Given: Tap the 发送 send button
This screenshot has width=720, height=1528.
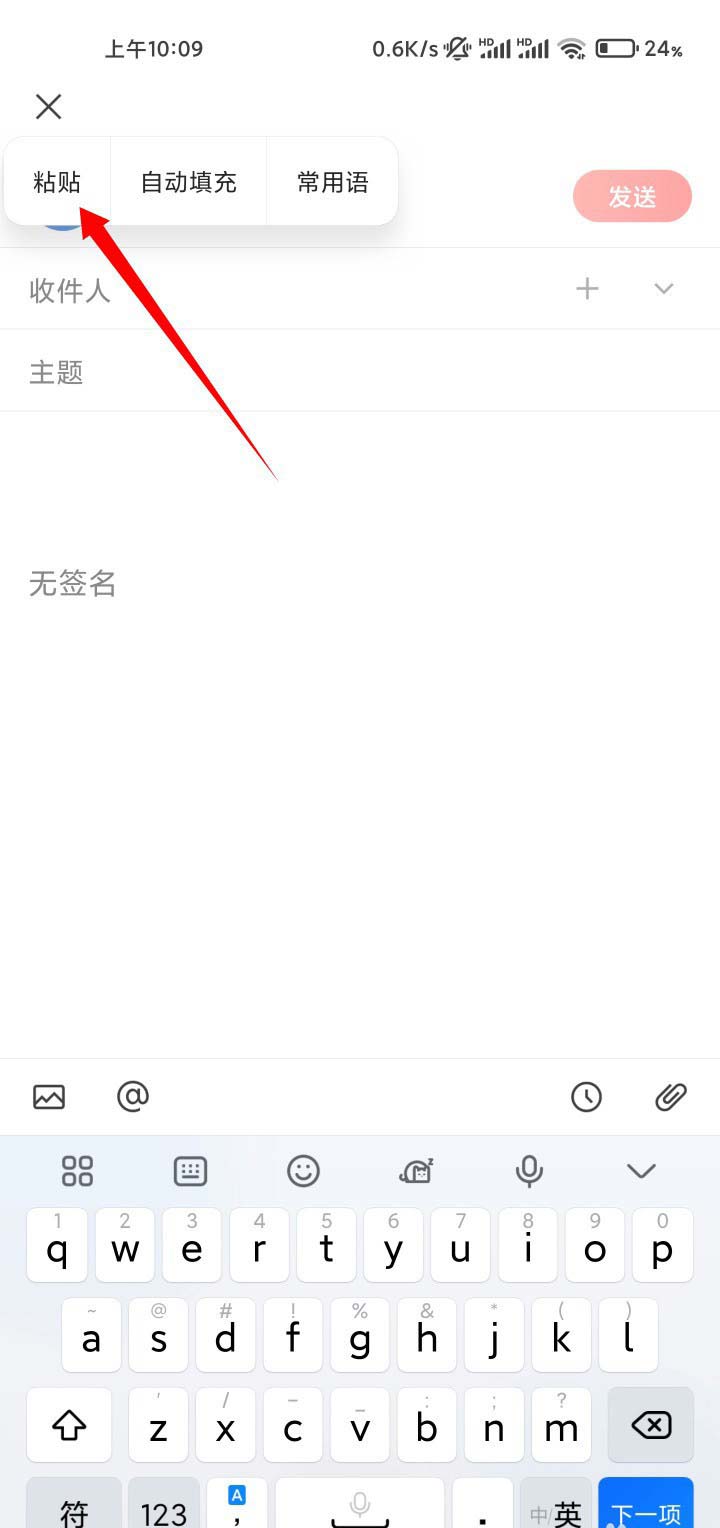Looking at the screenshot, I should 632,196.
